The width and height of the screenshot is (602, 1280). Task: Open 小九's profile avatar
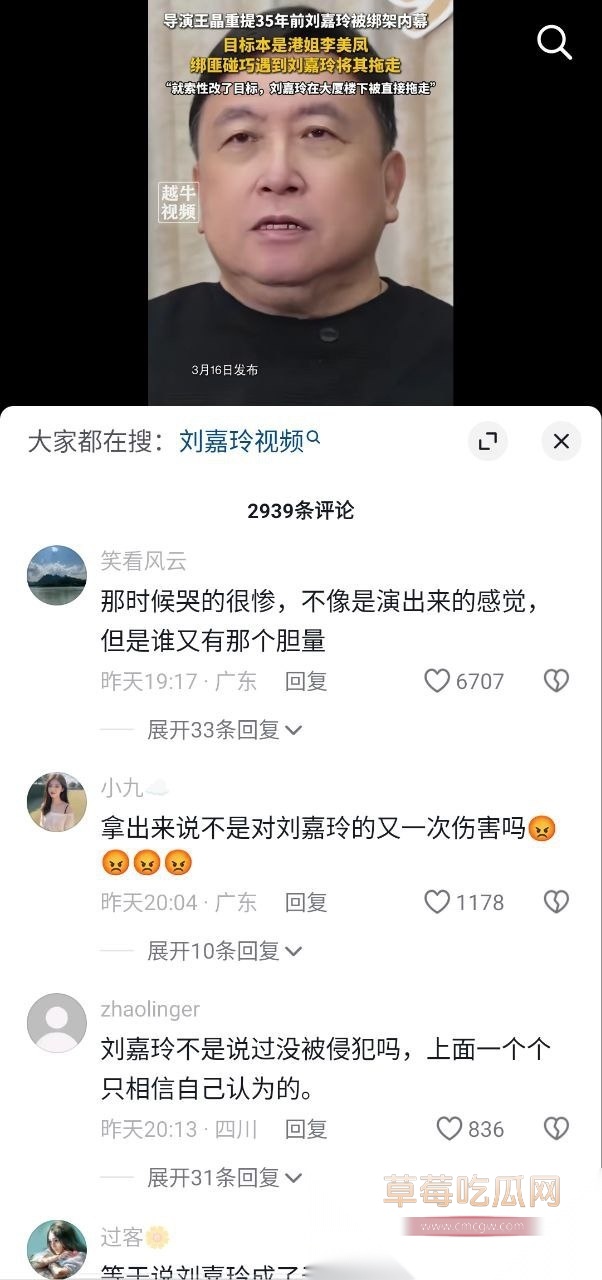coord(56,802)
